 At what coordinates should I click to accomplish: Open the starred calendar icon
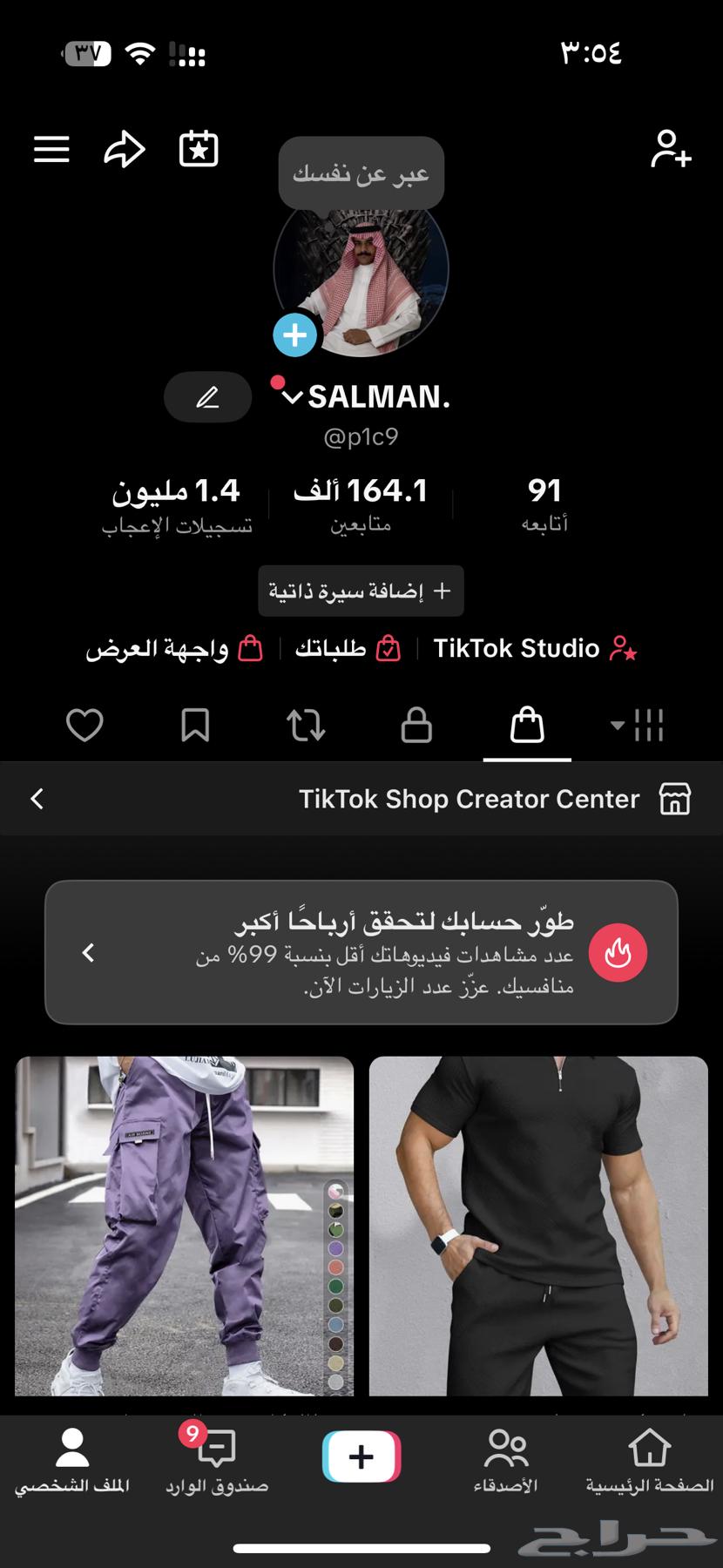[199, 149]
